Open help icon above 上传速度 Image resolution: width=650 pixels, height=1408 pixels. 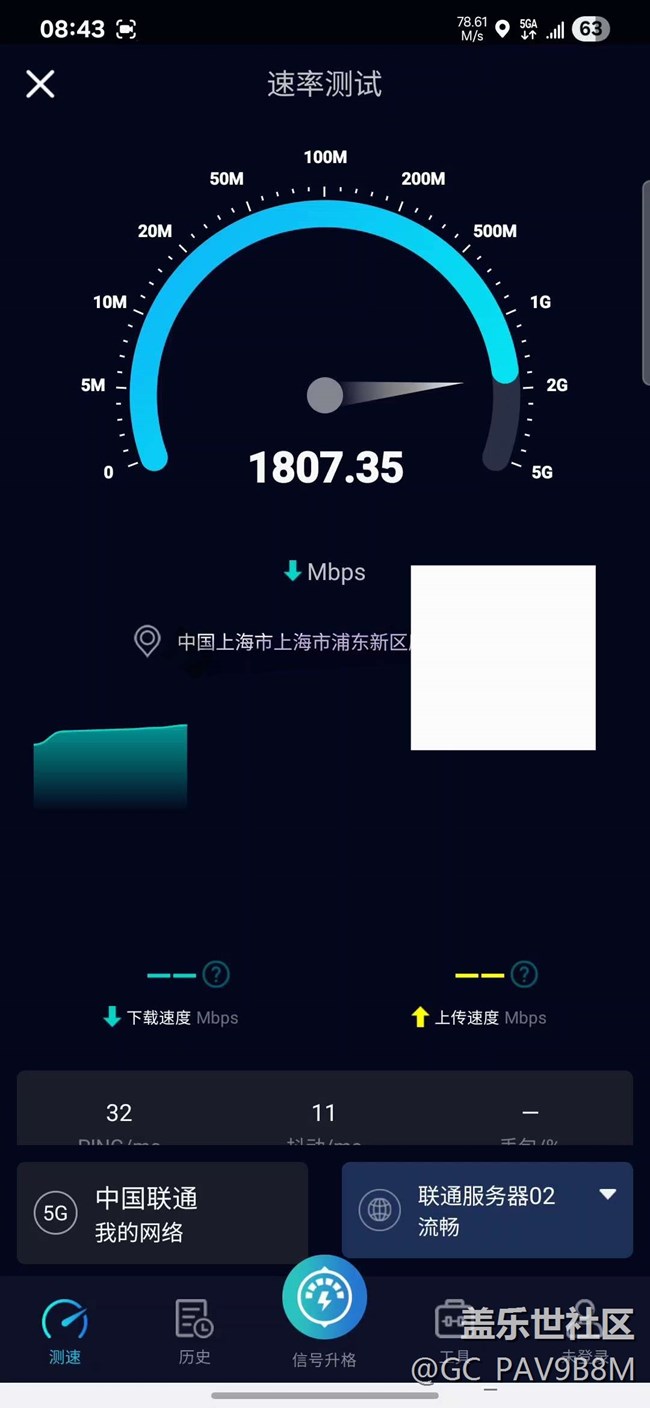(x=524, y=974)
